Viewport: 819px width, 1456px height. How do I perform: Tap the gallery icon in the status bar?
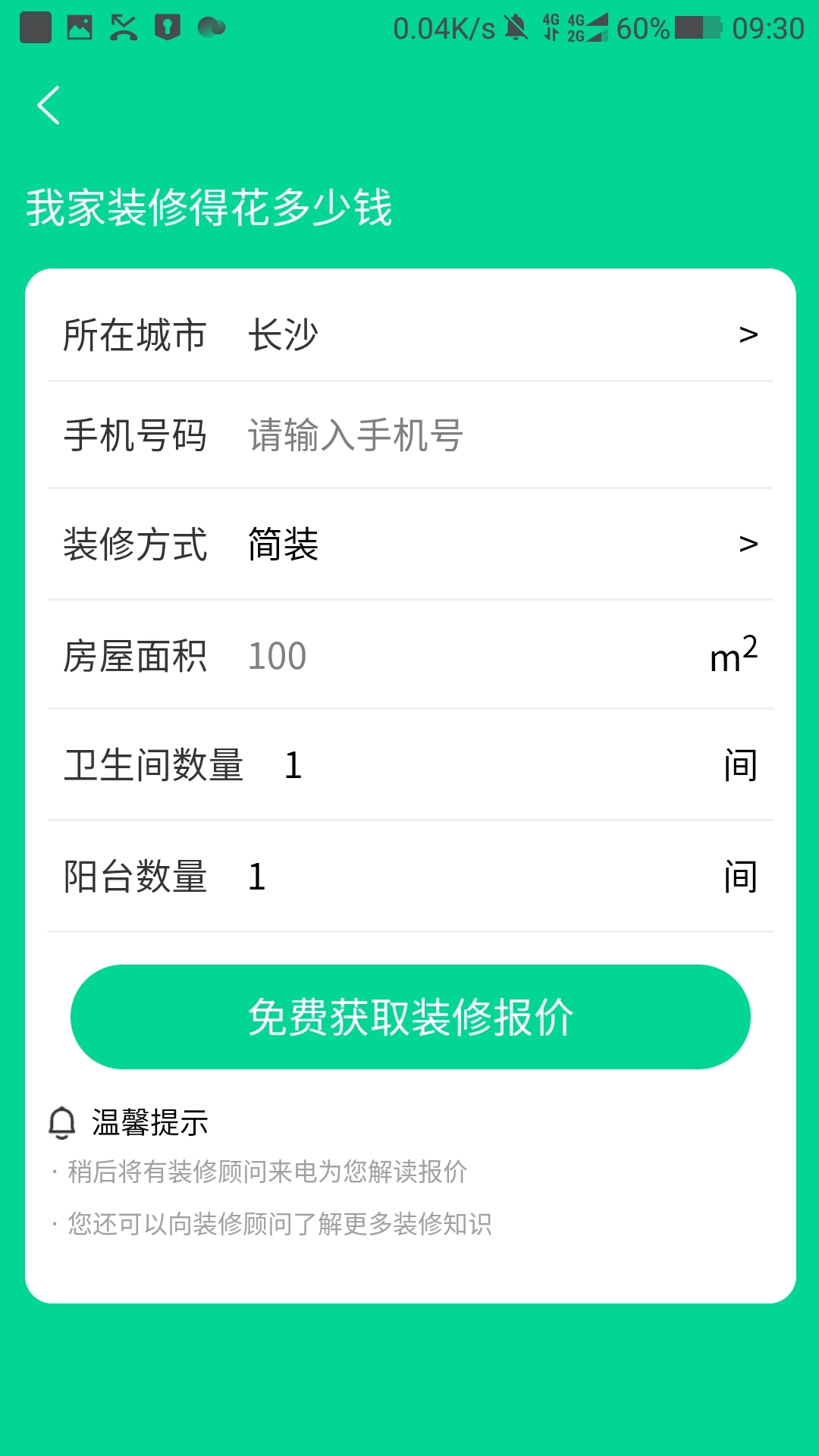coord(79,27)
